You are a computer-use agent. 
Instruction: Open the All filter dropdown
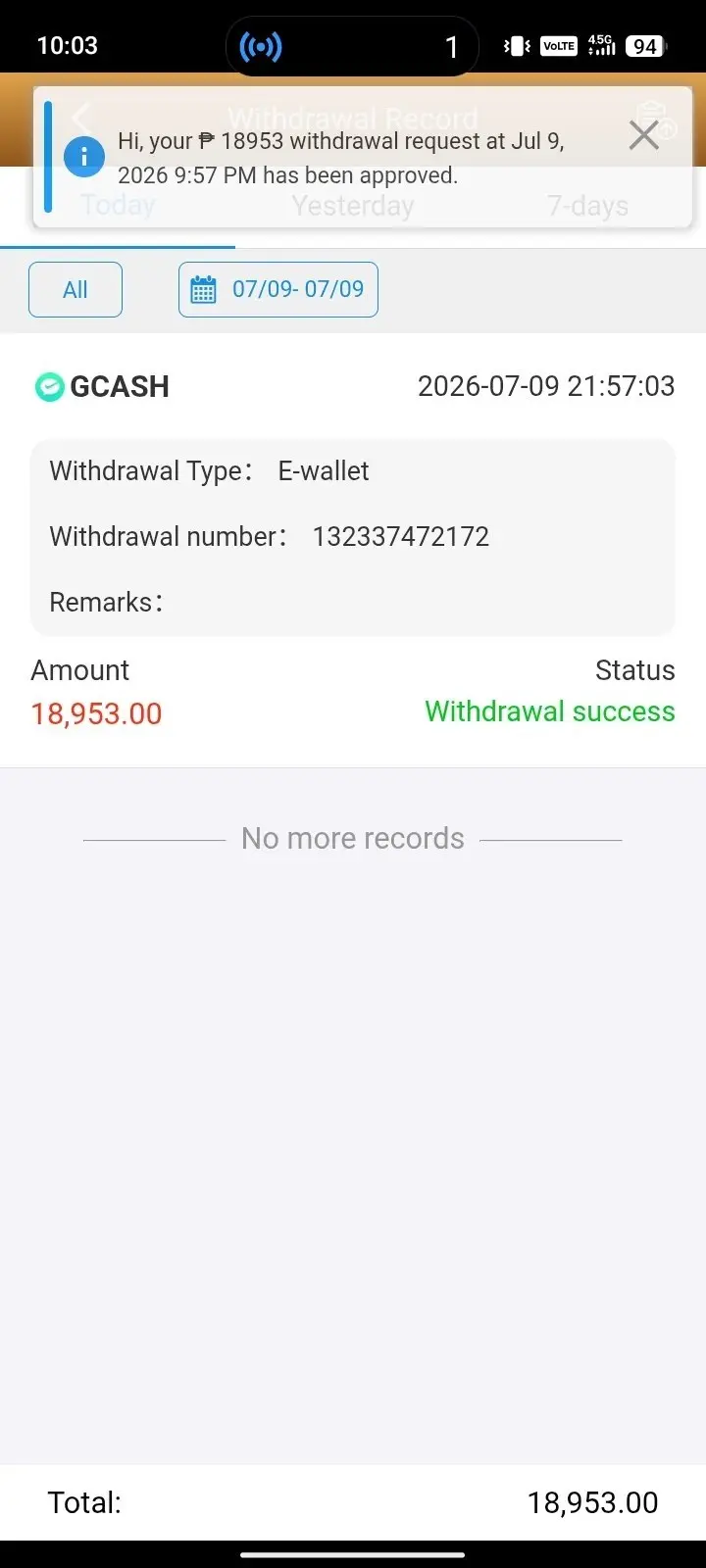coord(76,290)
